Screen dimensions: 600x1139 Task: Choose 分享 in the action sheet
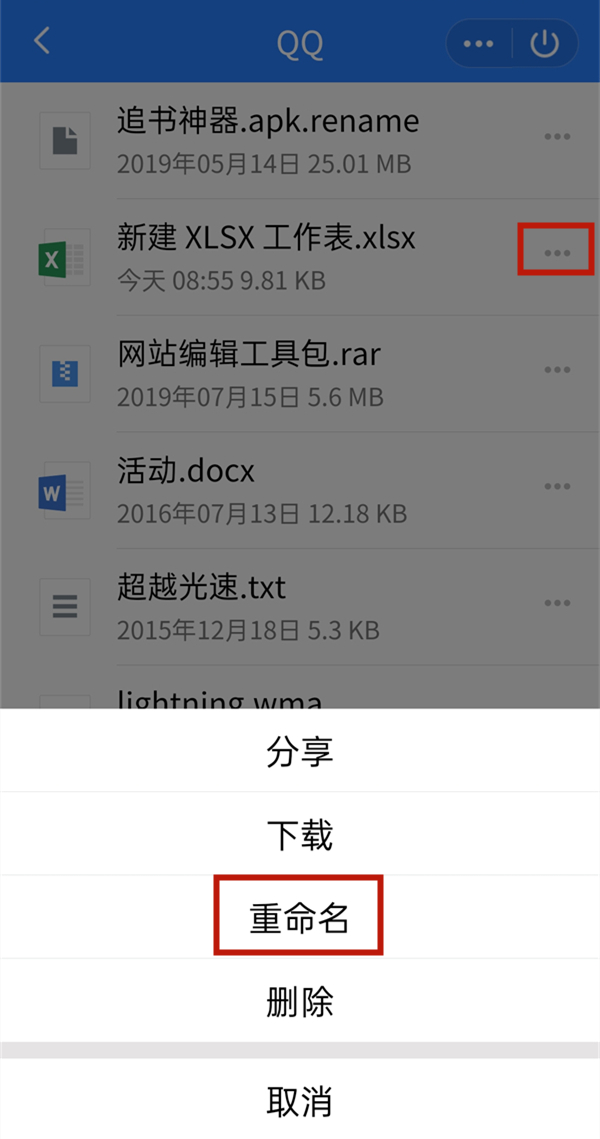(x=300, y=752)
